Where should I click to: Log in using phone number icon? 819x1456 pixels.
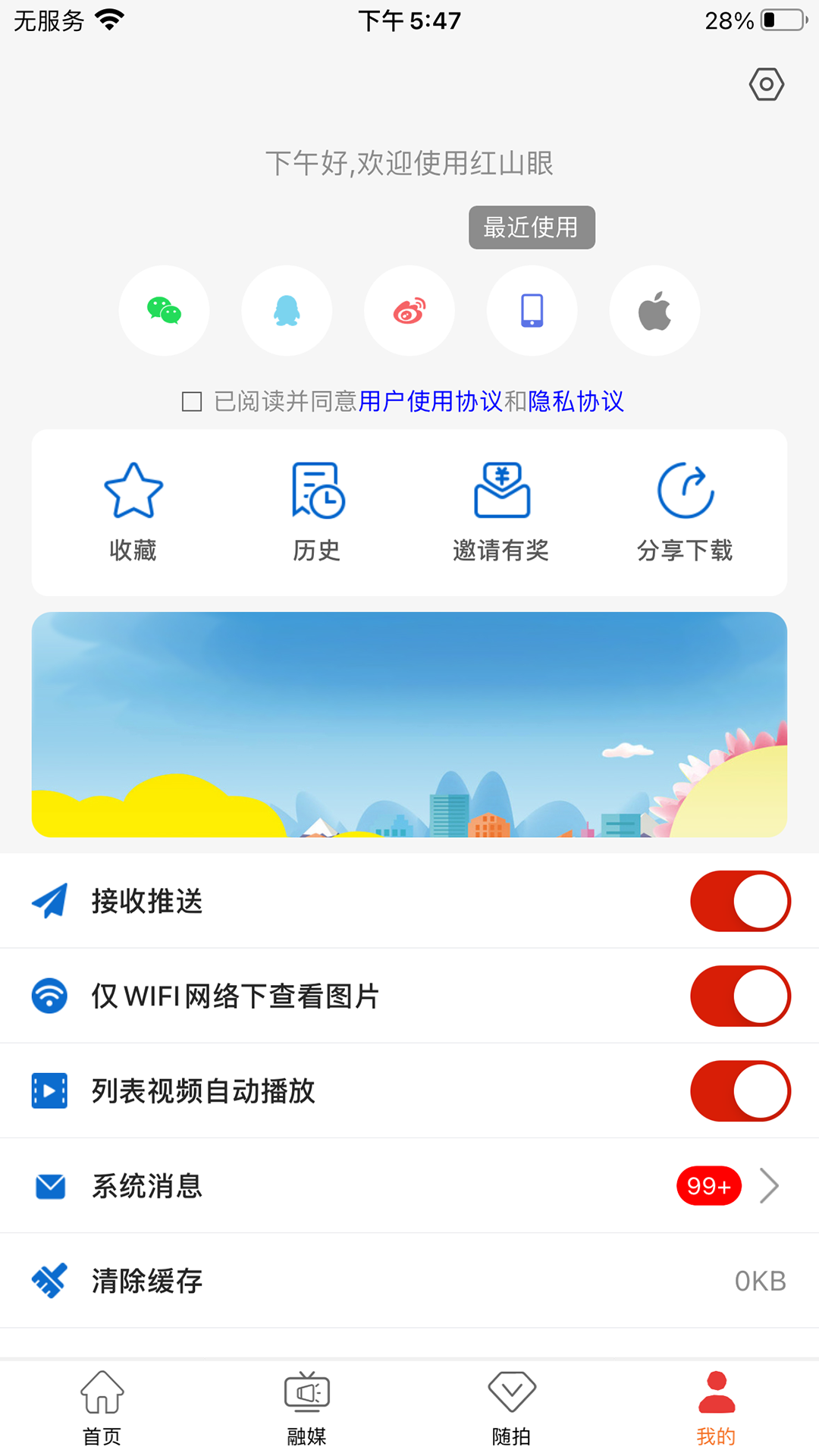pyautogui.click(x=532, y=311)
